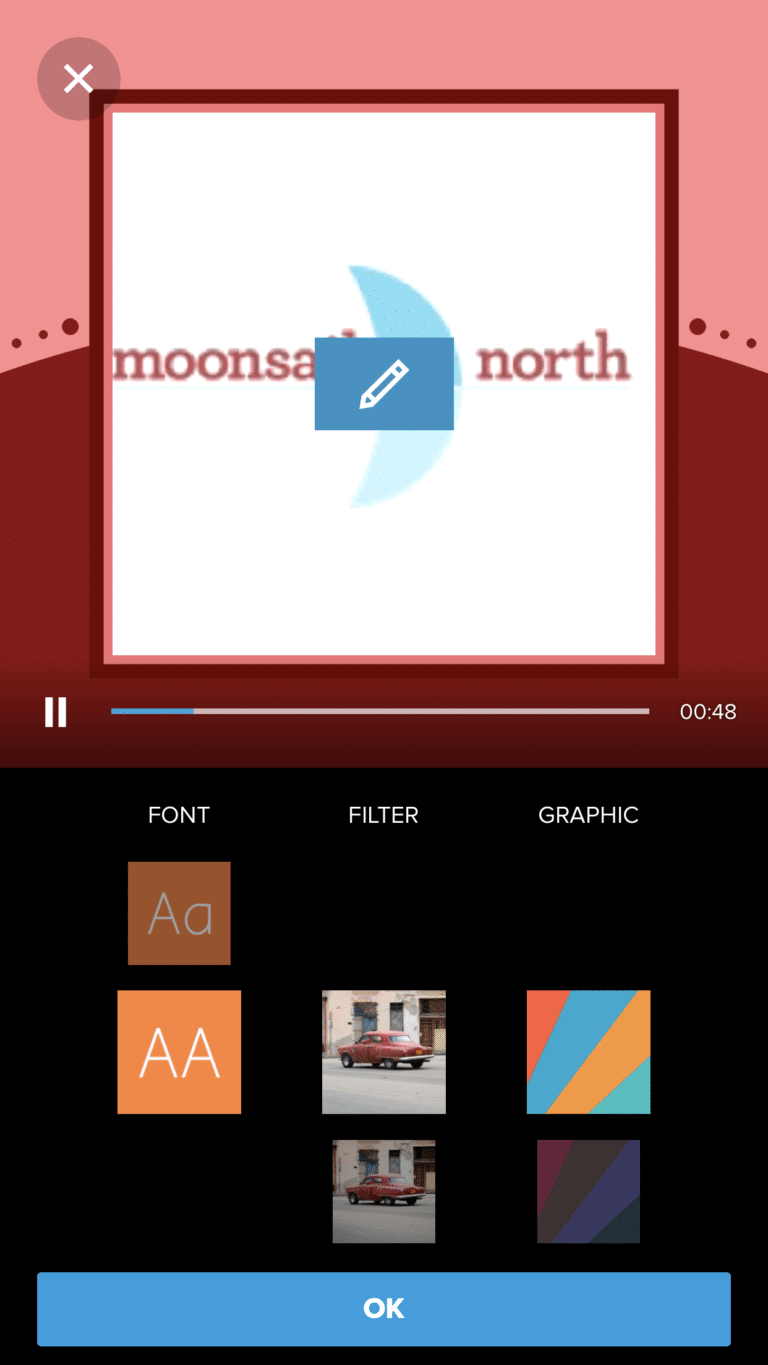Pick the orange and blue striped graphic

pos(589,1052)
